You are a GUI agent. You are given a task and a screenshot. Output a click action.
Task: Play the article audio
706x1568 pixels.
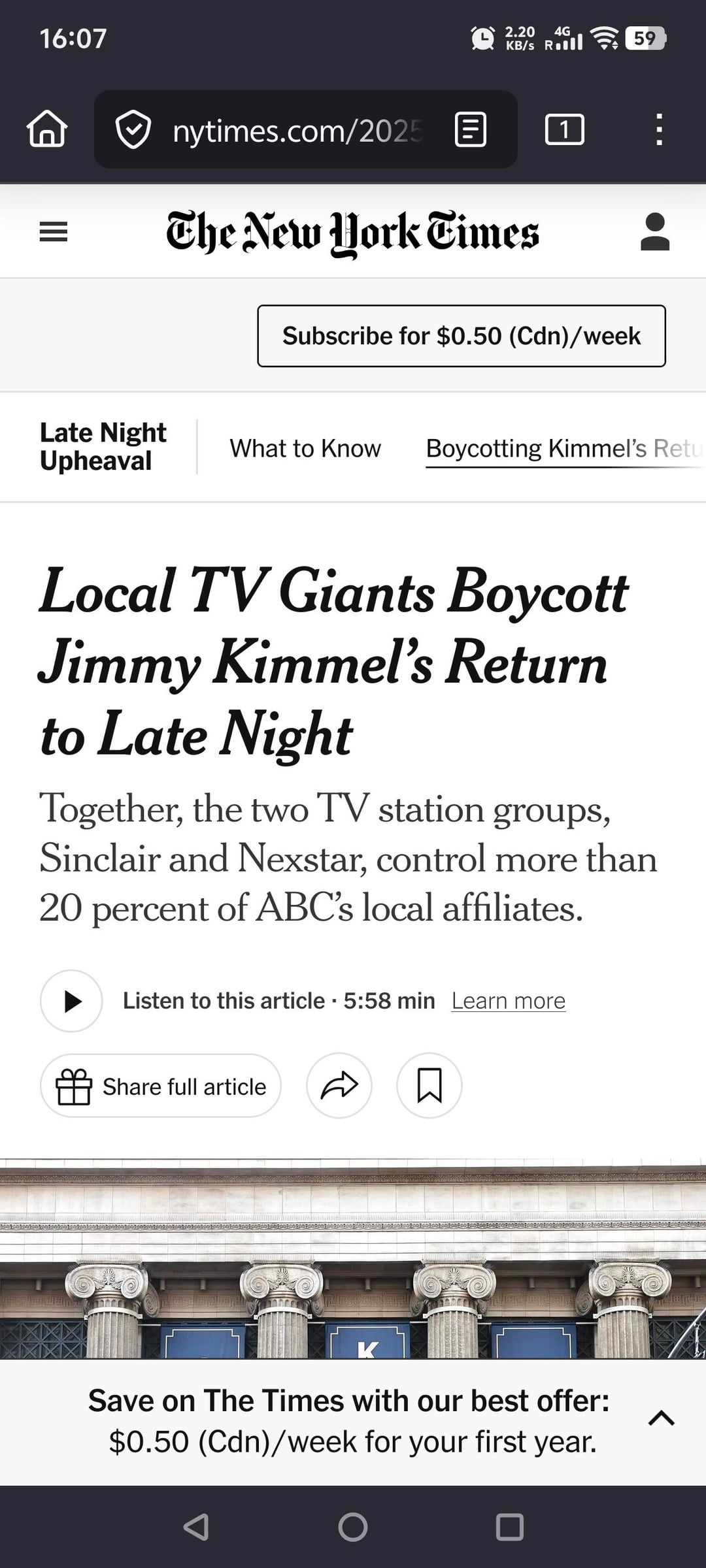[x=71, y=1001]
